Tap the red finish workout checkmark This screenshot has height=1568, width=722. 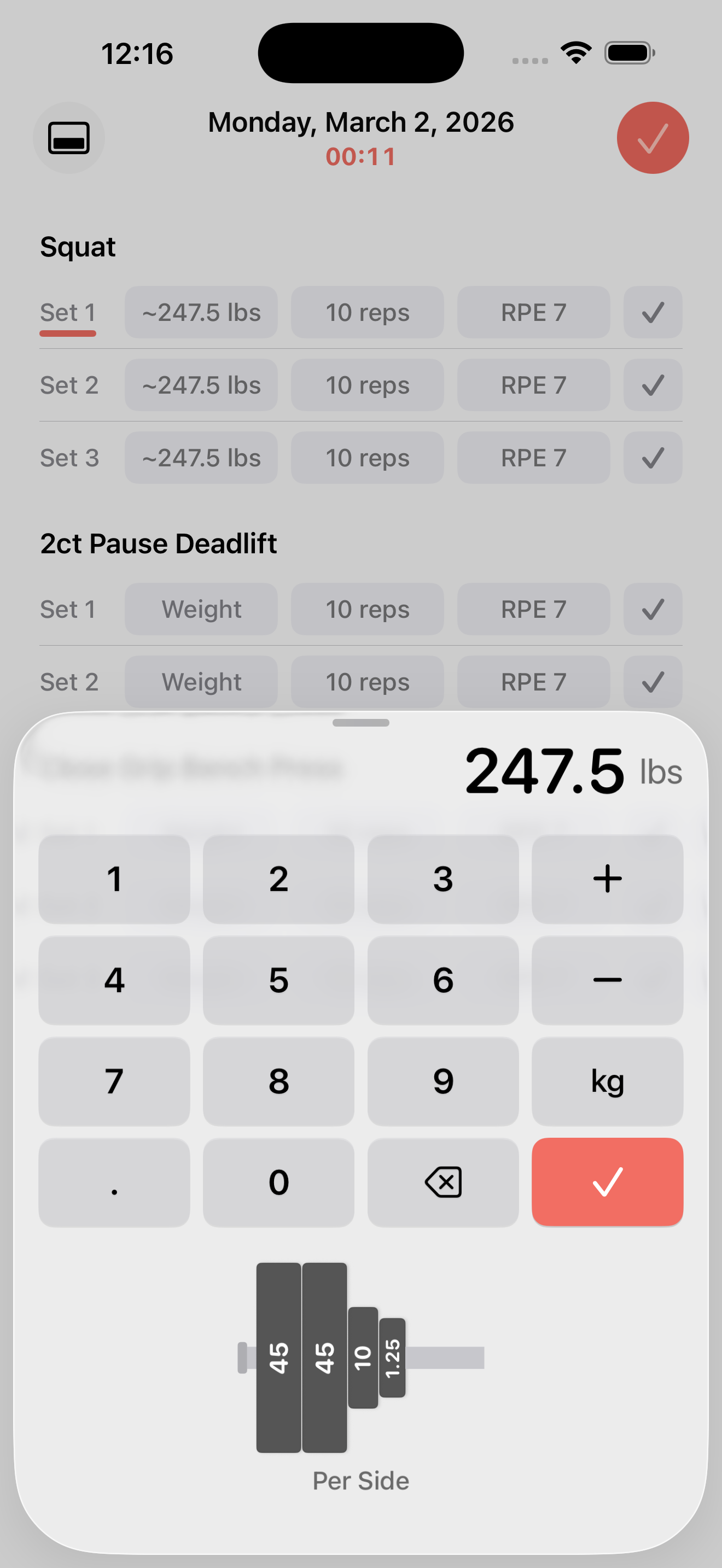click(653, 138)
